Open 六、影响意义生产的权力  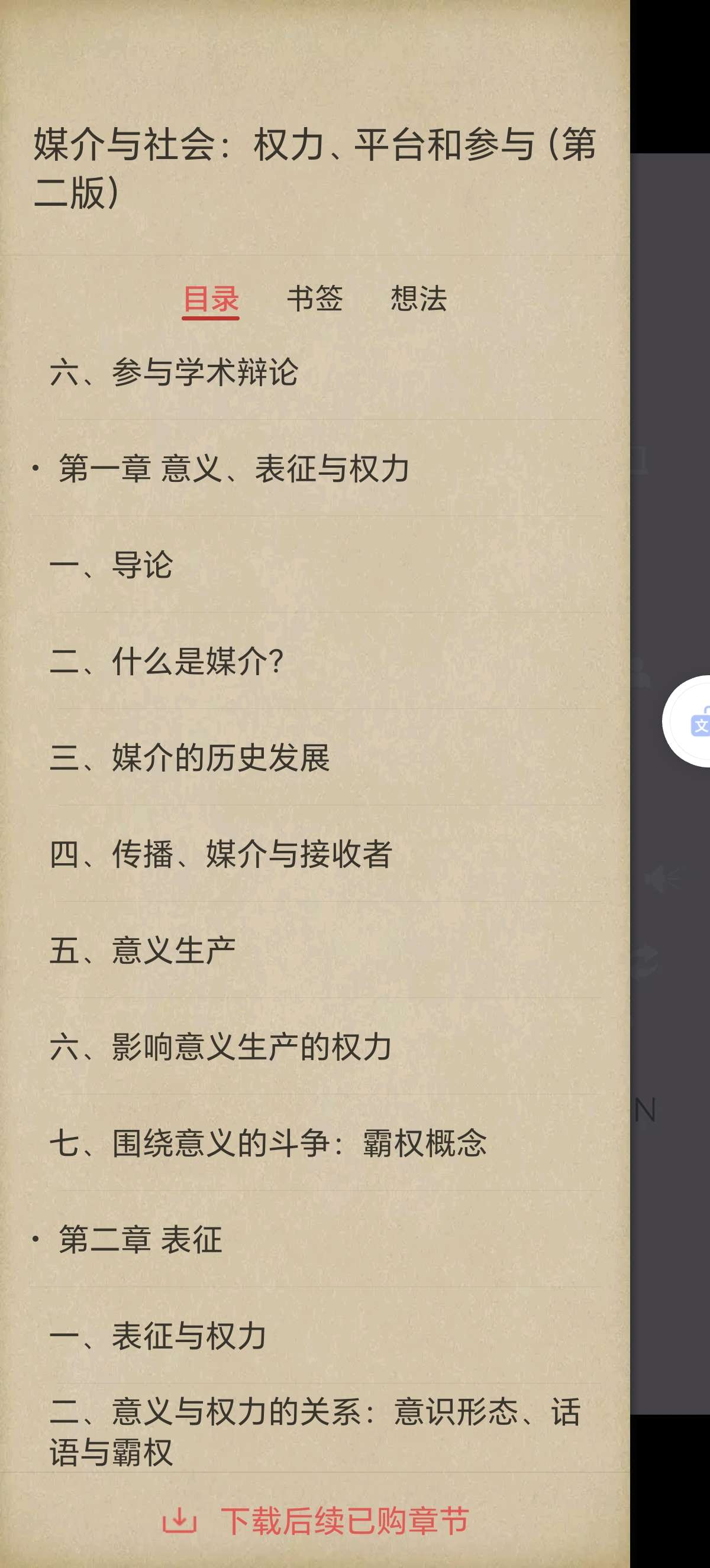[221, 1047]
